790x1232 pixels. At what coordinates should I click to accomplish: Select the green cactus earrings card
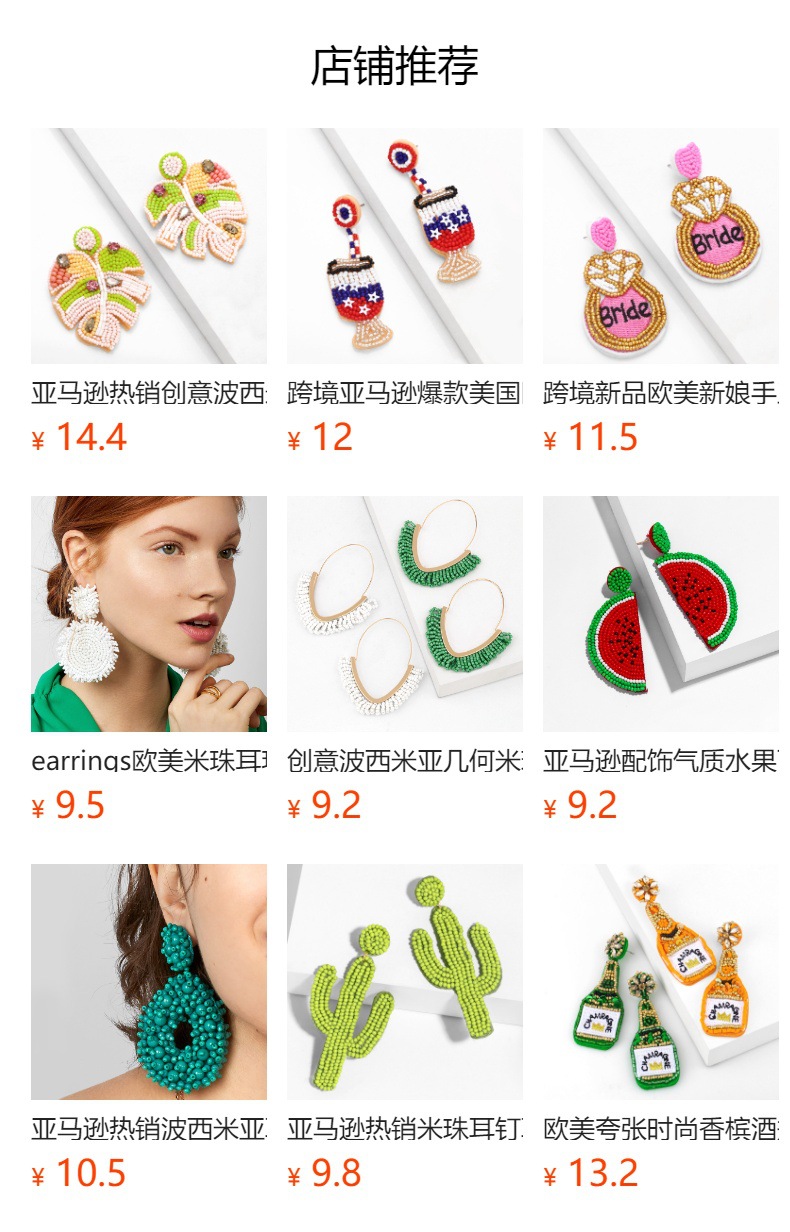click(404, 982)
